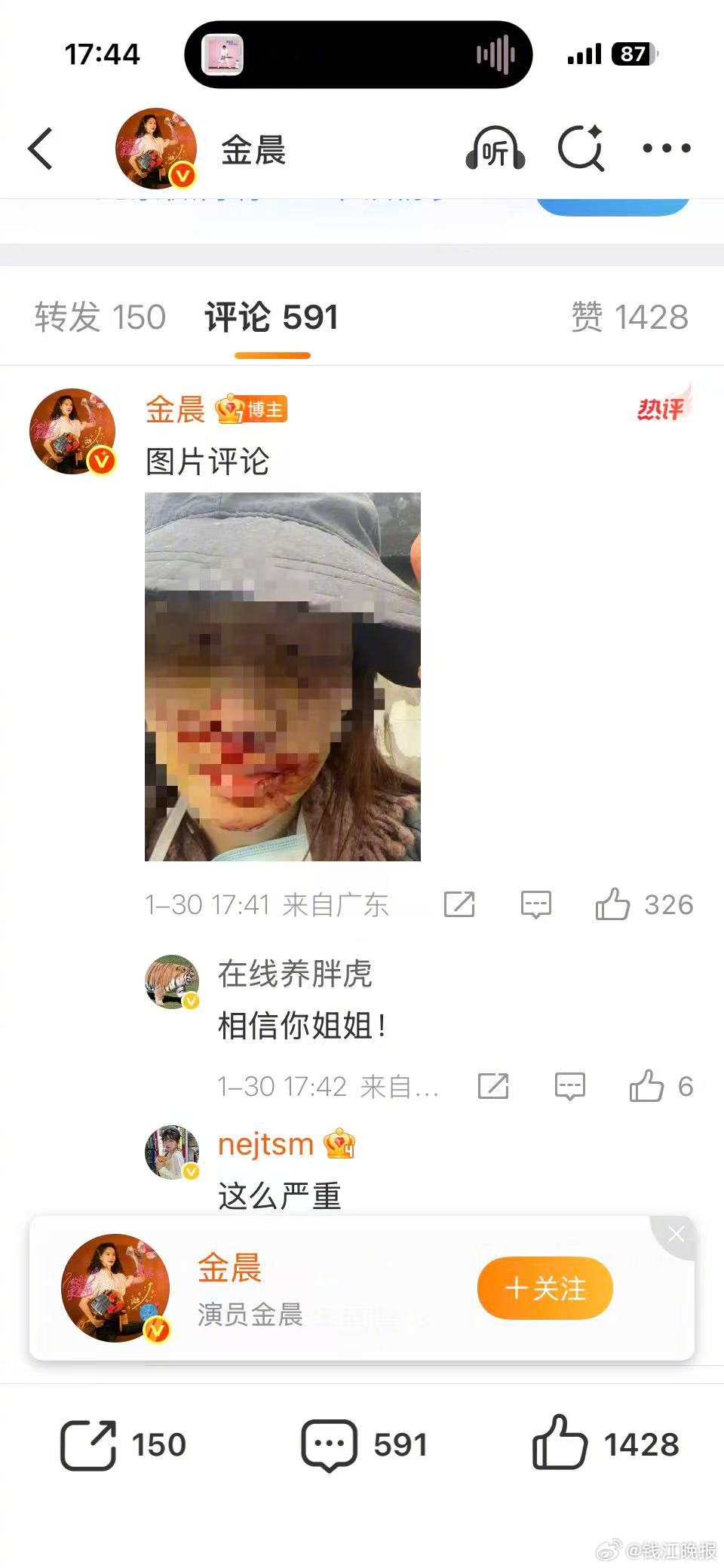Share 金晨's picture comment via the forward icon
Screen dimensions: 724x1568
click(460, 904)
